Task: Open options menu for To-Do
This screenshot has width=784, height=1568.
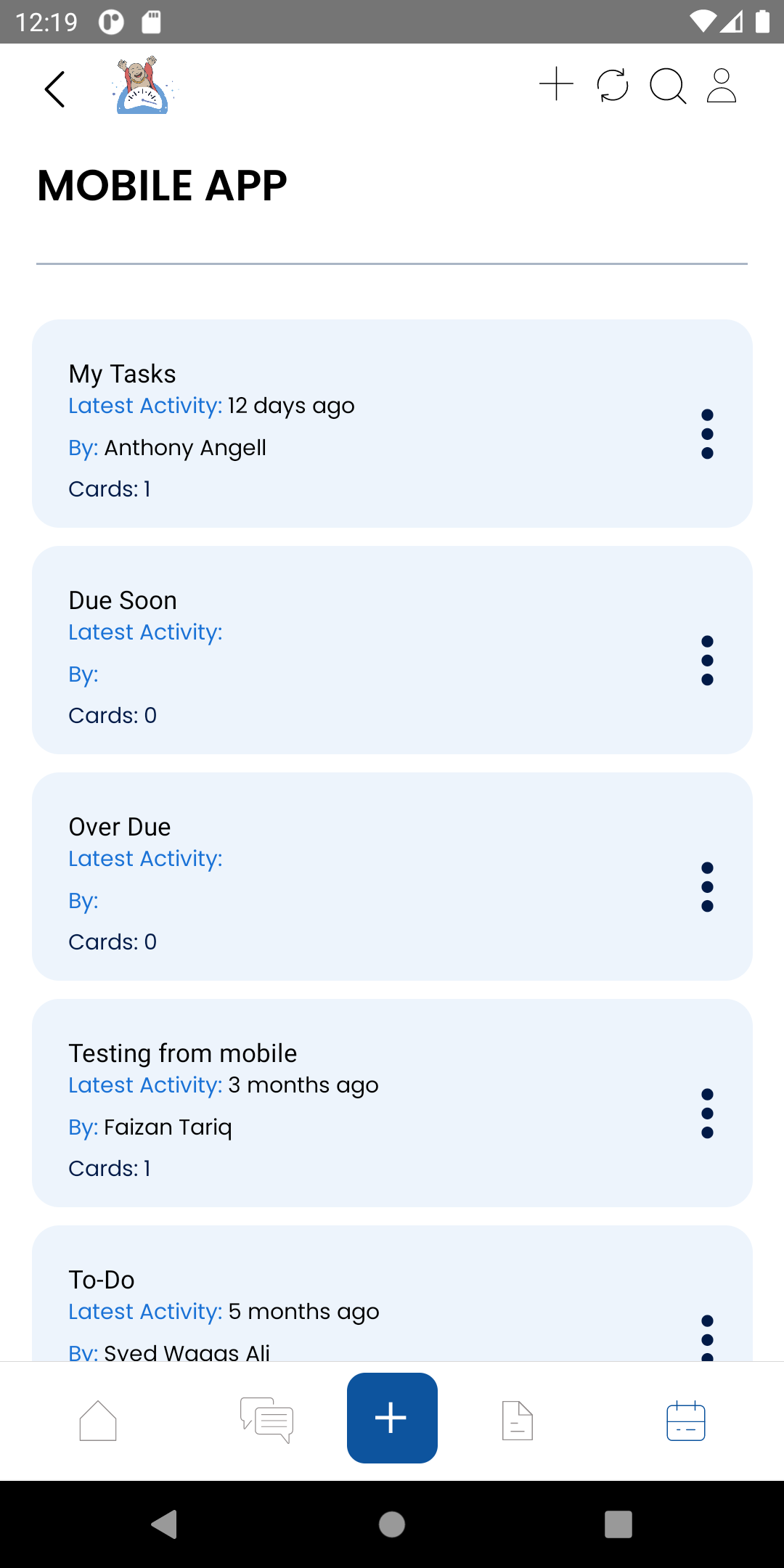Action: coord(708,1338)
